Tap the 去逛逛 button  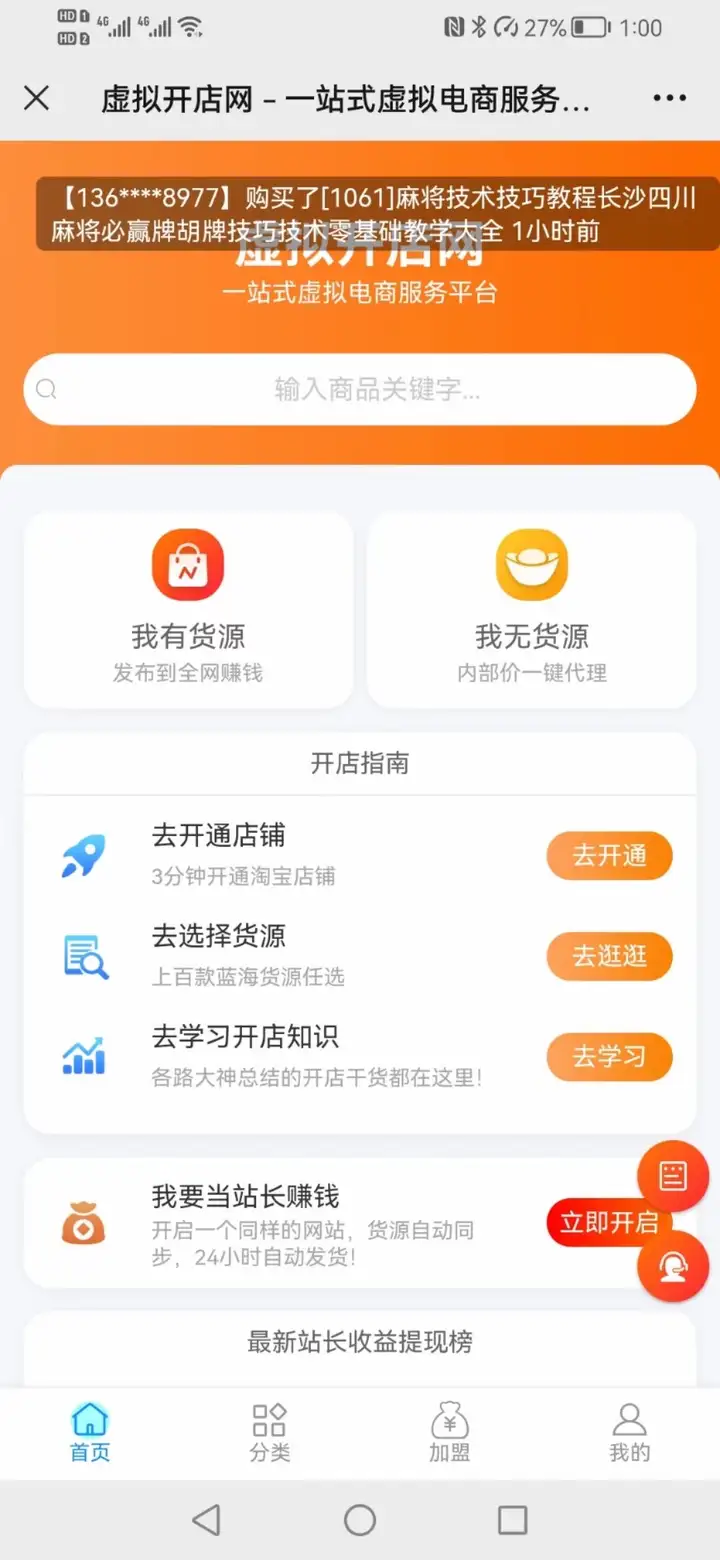[x=609, y=956]
